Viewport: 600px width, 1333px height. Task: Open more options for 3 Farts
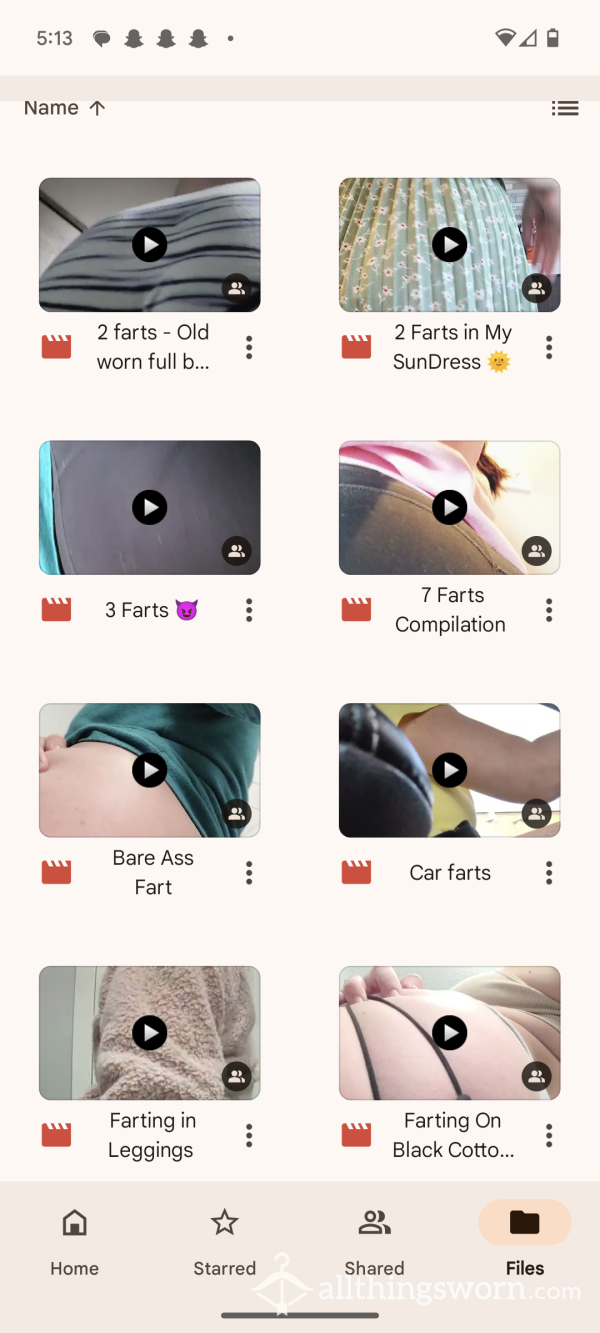pyautogui.click(x=249, y=610)
